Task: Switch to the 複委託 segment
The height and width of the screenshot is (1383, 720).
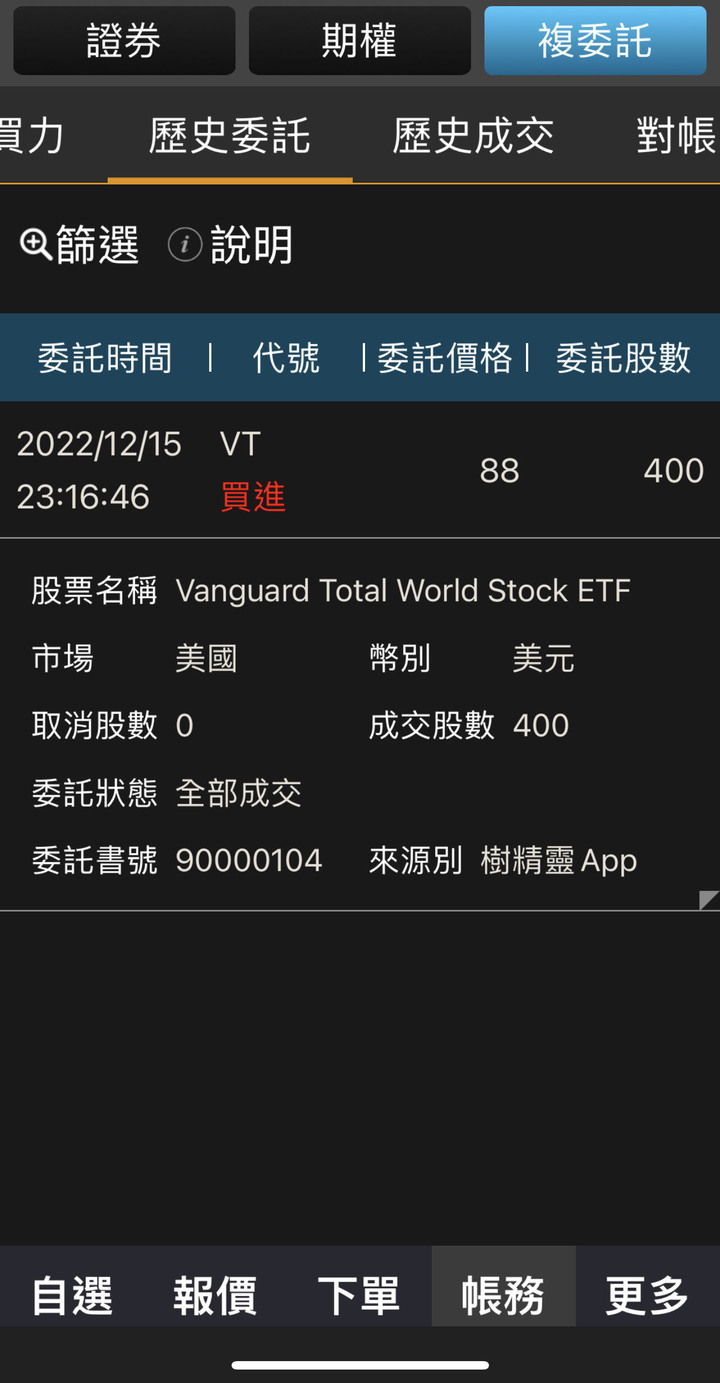Action: pyautogui.click(x=595, y=41)
